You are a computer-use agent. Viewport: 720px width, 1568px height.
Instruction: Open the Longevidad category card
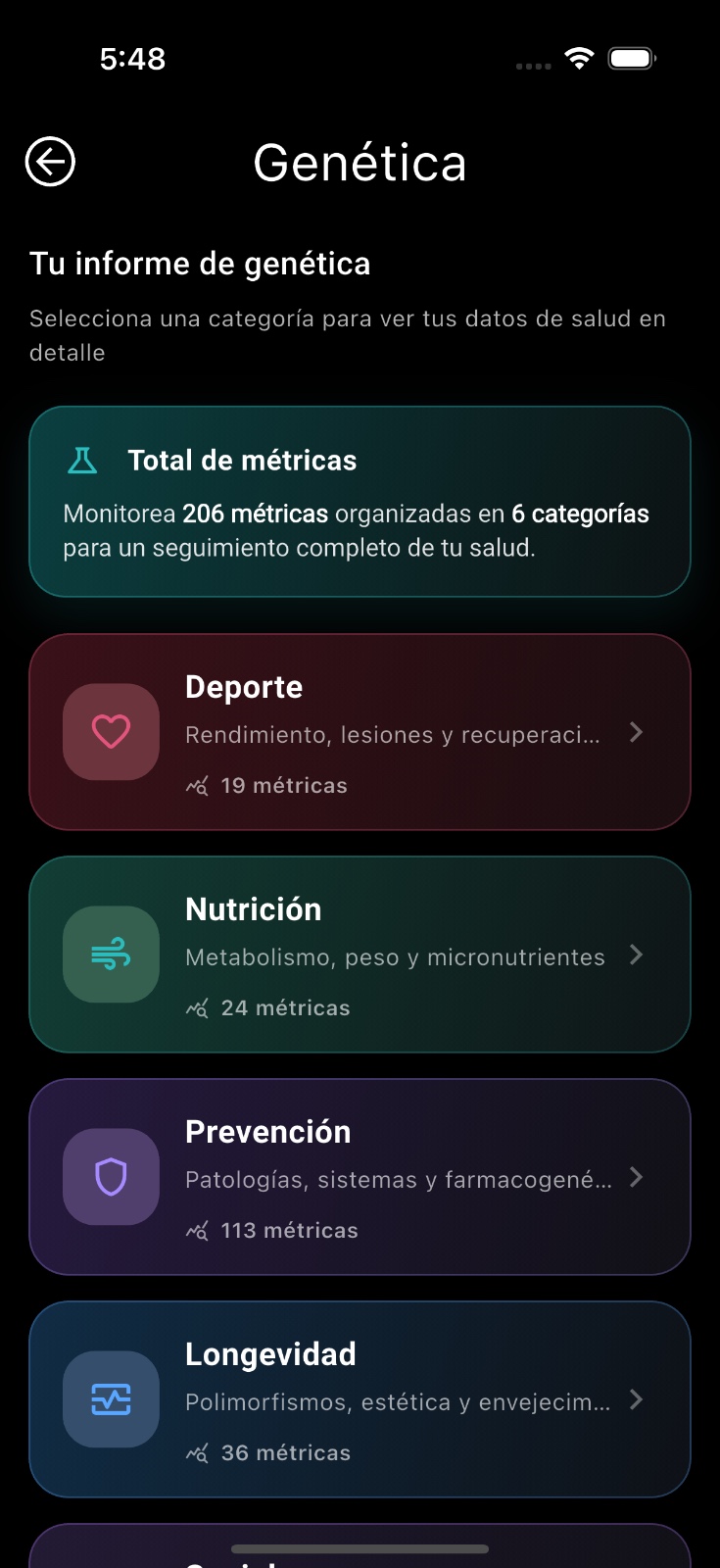(x=360, y=1399)
